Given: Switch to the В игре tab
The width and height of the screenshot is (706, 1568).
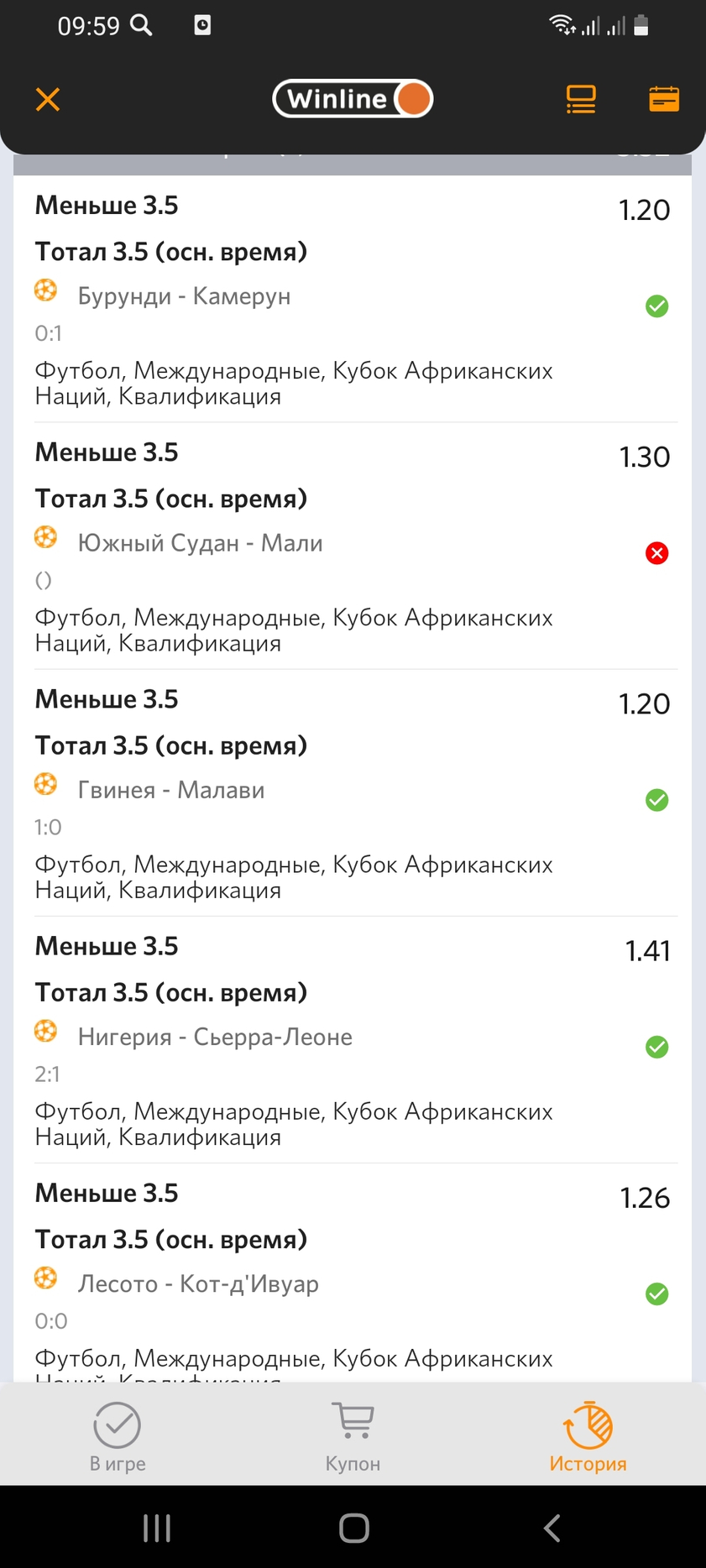Looking at the screenshot, I should [x=118, y=1437].
